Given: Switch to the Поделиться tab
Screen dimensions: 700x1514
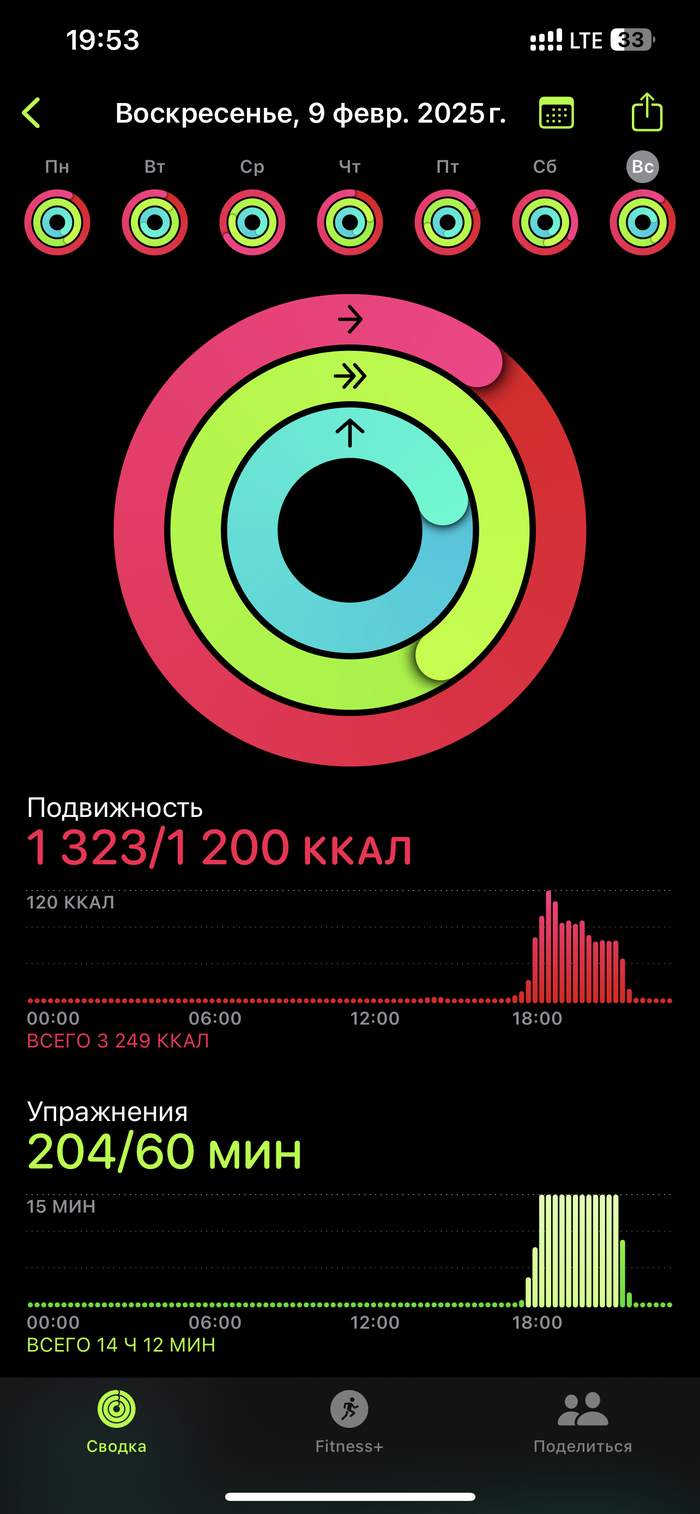Looking at the screenshot, I should (582, 1422).
